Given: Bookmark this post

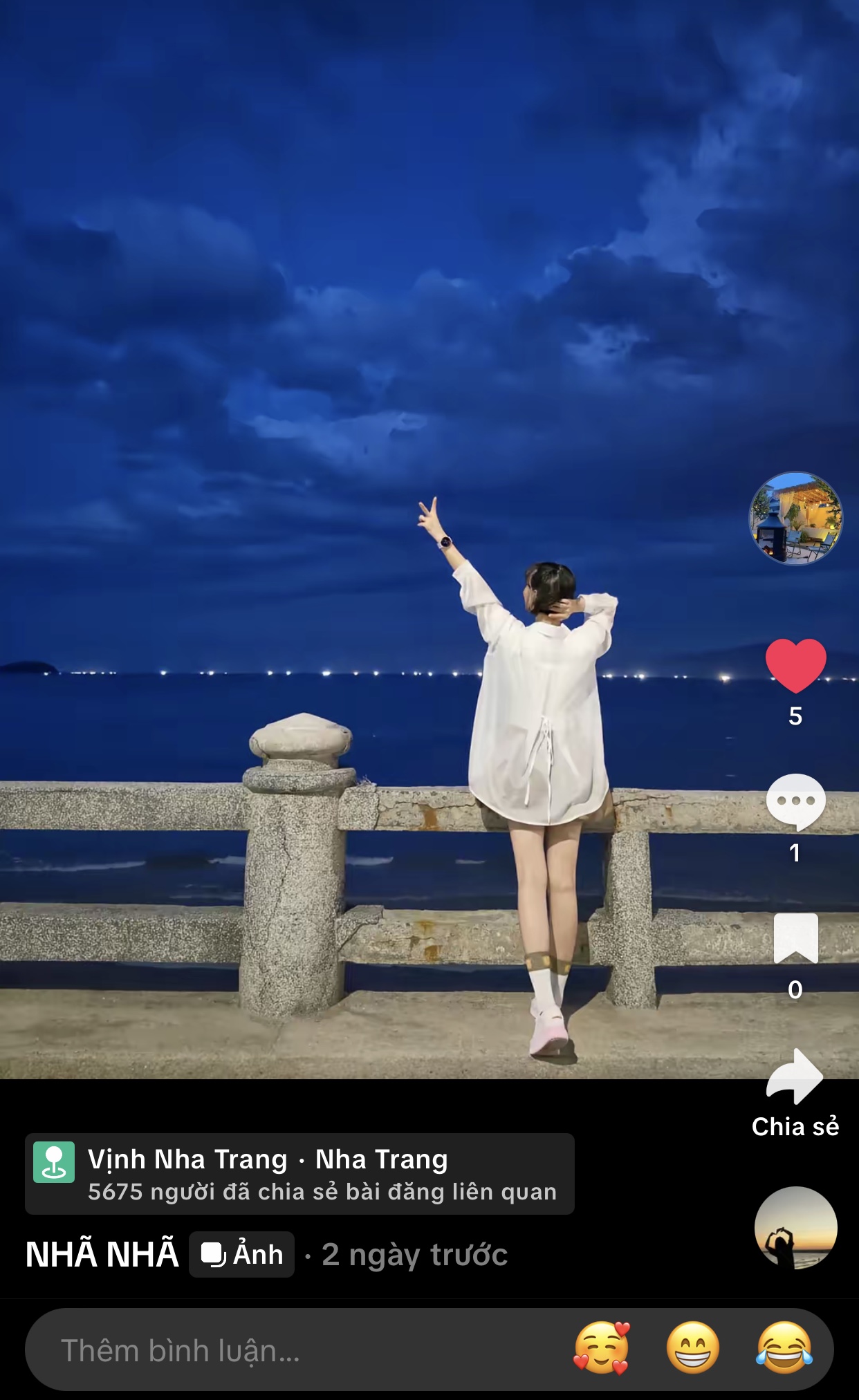Looking at the screenshot, I should (x=795, y=938).
